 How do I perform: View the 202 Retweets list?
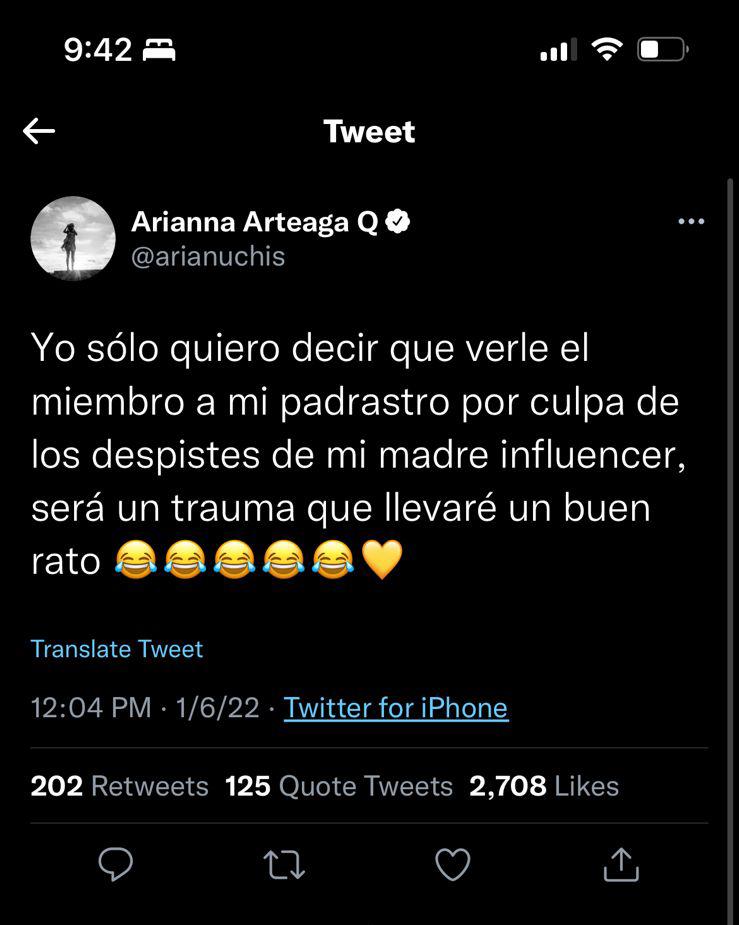click(x=119, y=786)
